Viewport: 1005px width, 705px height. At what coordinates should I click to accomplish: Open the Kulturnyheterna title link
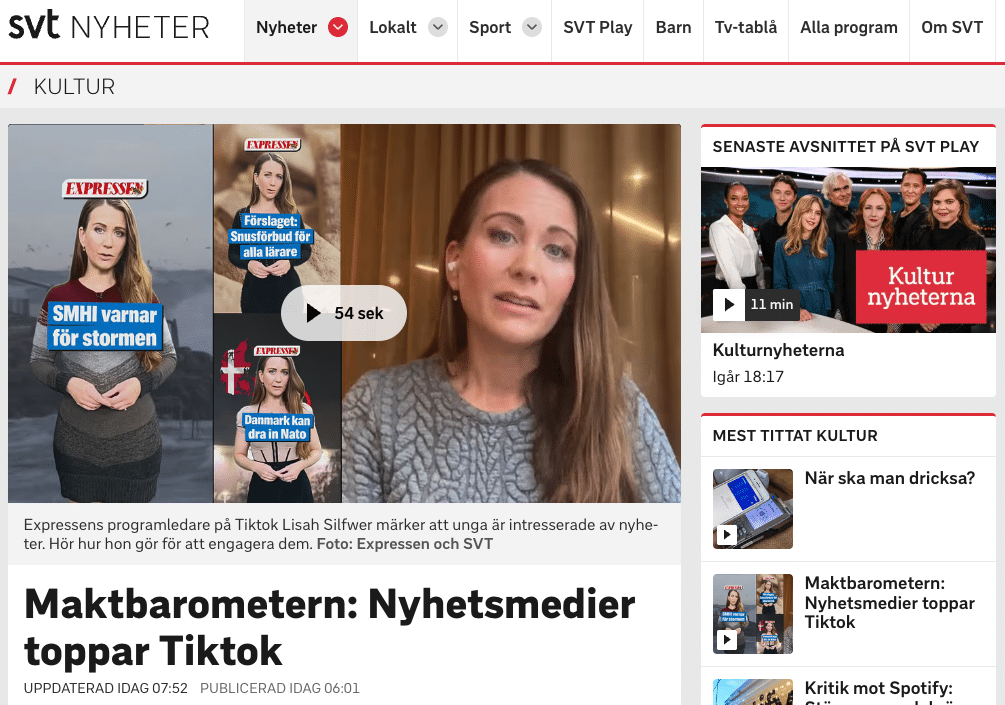point(778,350)
